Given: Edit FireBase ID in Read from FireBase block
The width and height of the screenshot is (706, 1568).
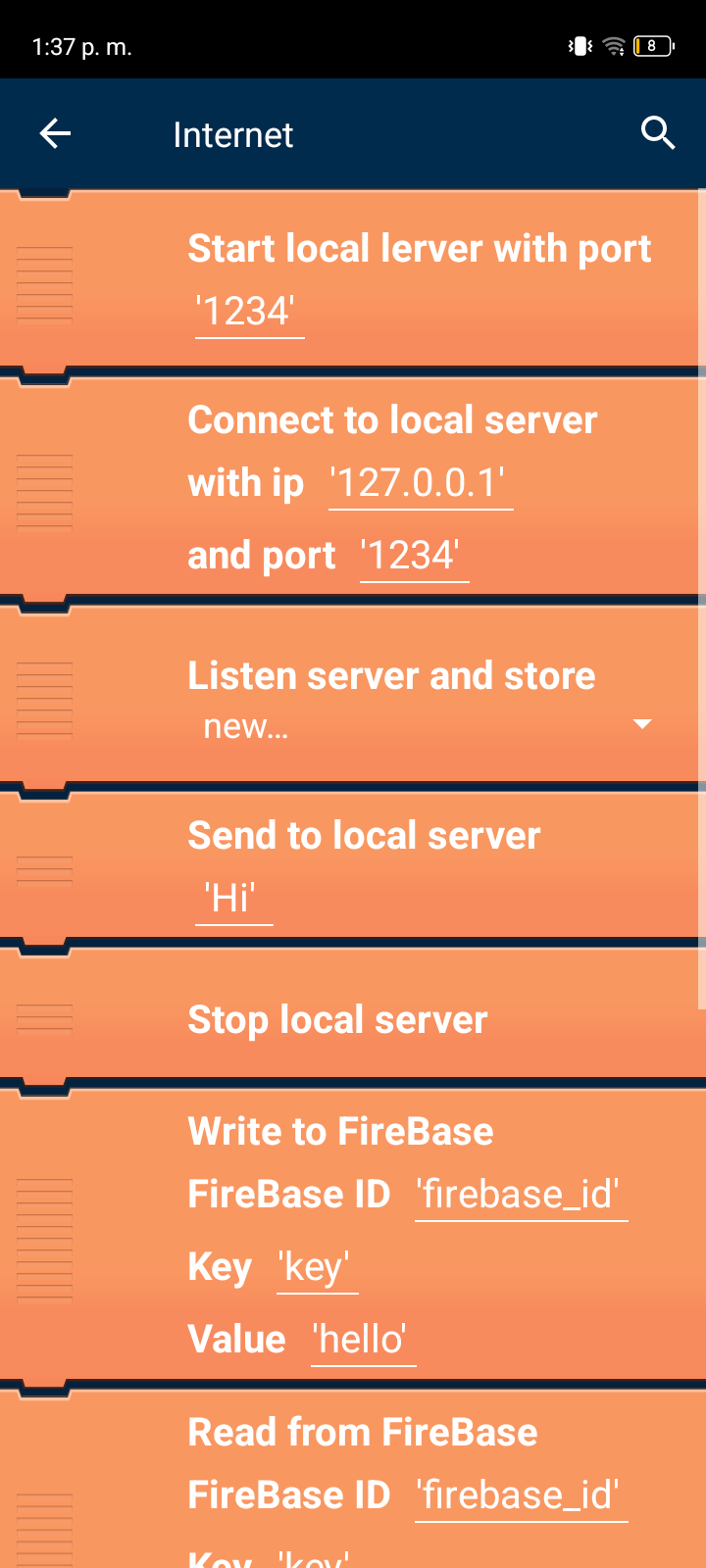Looking at the screenshot, I should 521,1496.
